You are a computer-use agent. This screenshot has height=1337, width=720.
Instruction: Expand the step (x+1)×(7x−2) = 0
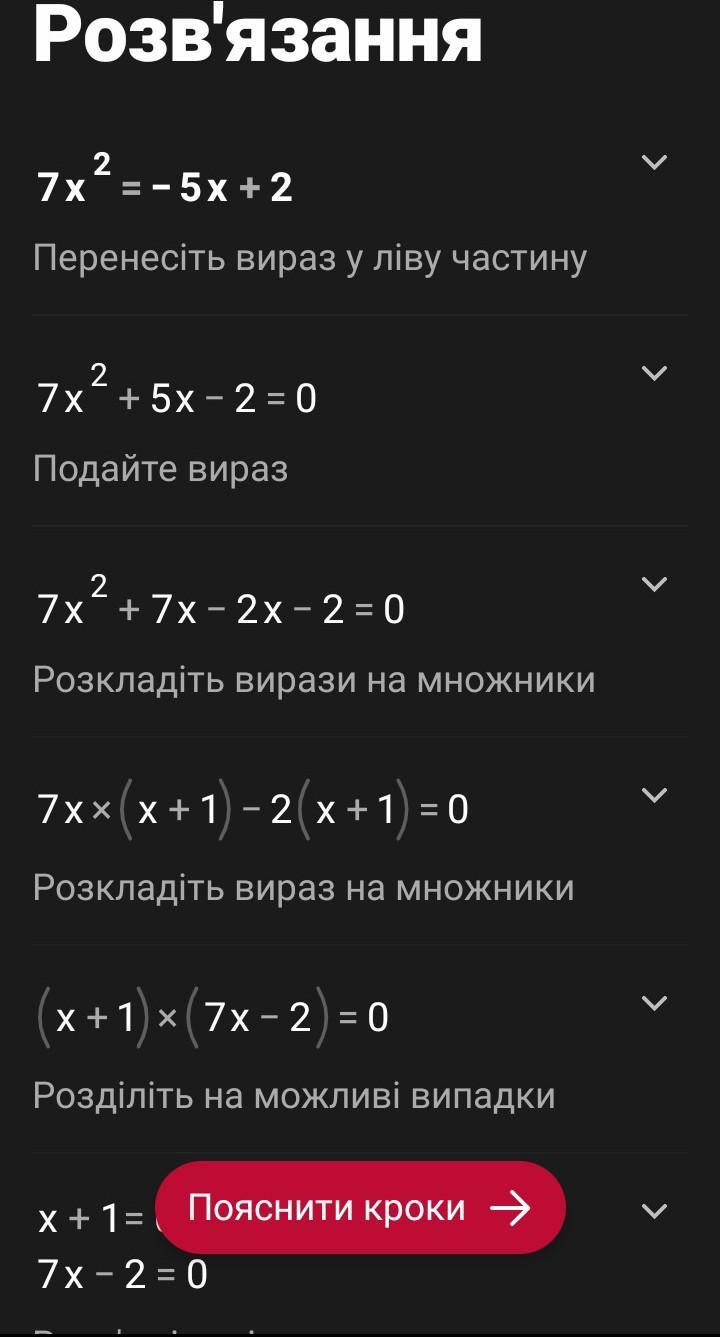(654, 1003)
